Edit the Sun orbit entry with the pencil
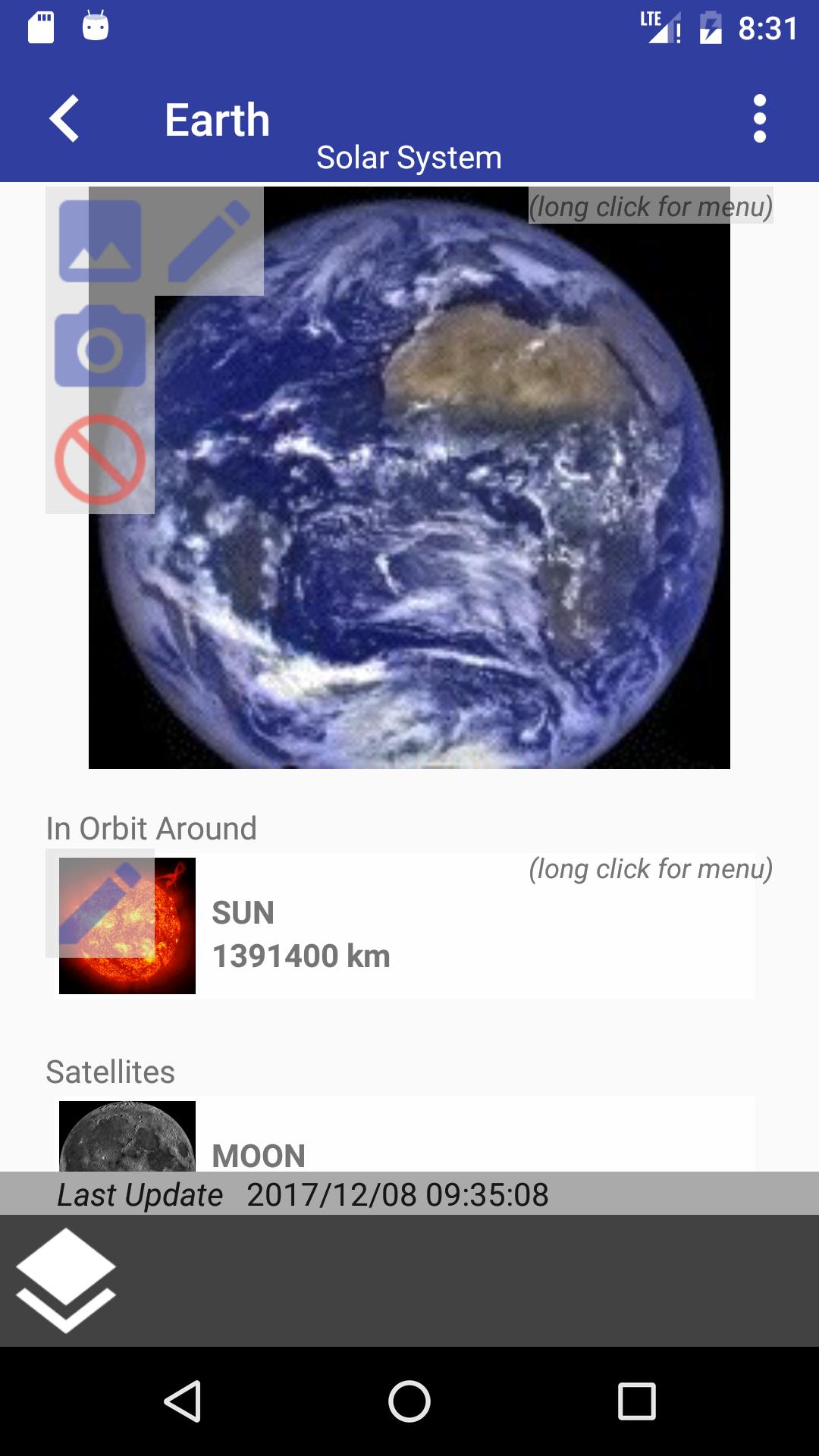819x1456 pixels. tap(100, 903)
